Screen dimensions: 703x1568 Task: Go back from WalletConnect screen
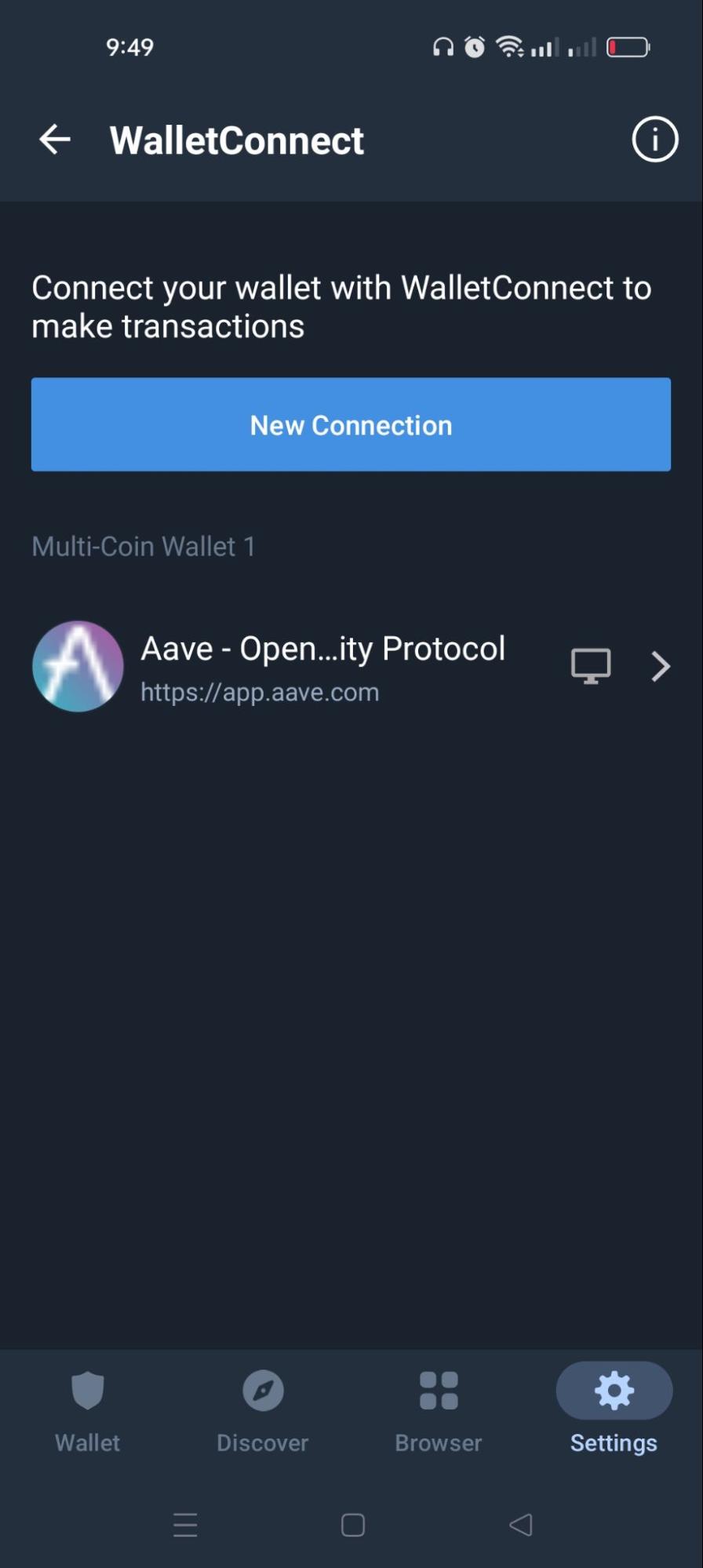(x=55, y=140)
